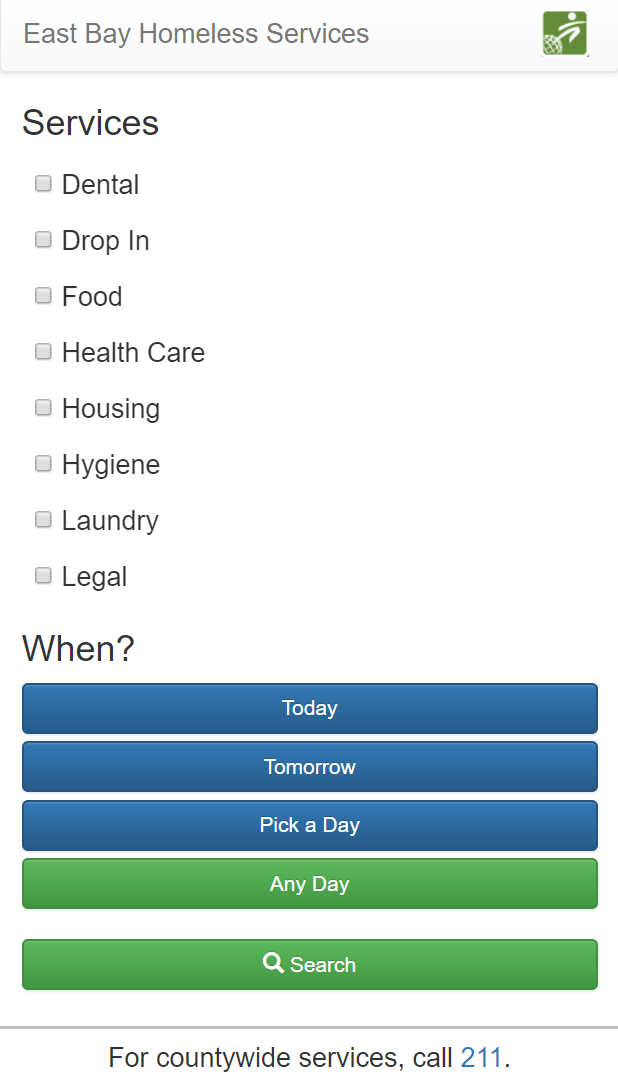Select Tomorrow as the day
Image resolution: width=618 pixels, height=1083 pixels.
click(x=309, y=767)
